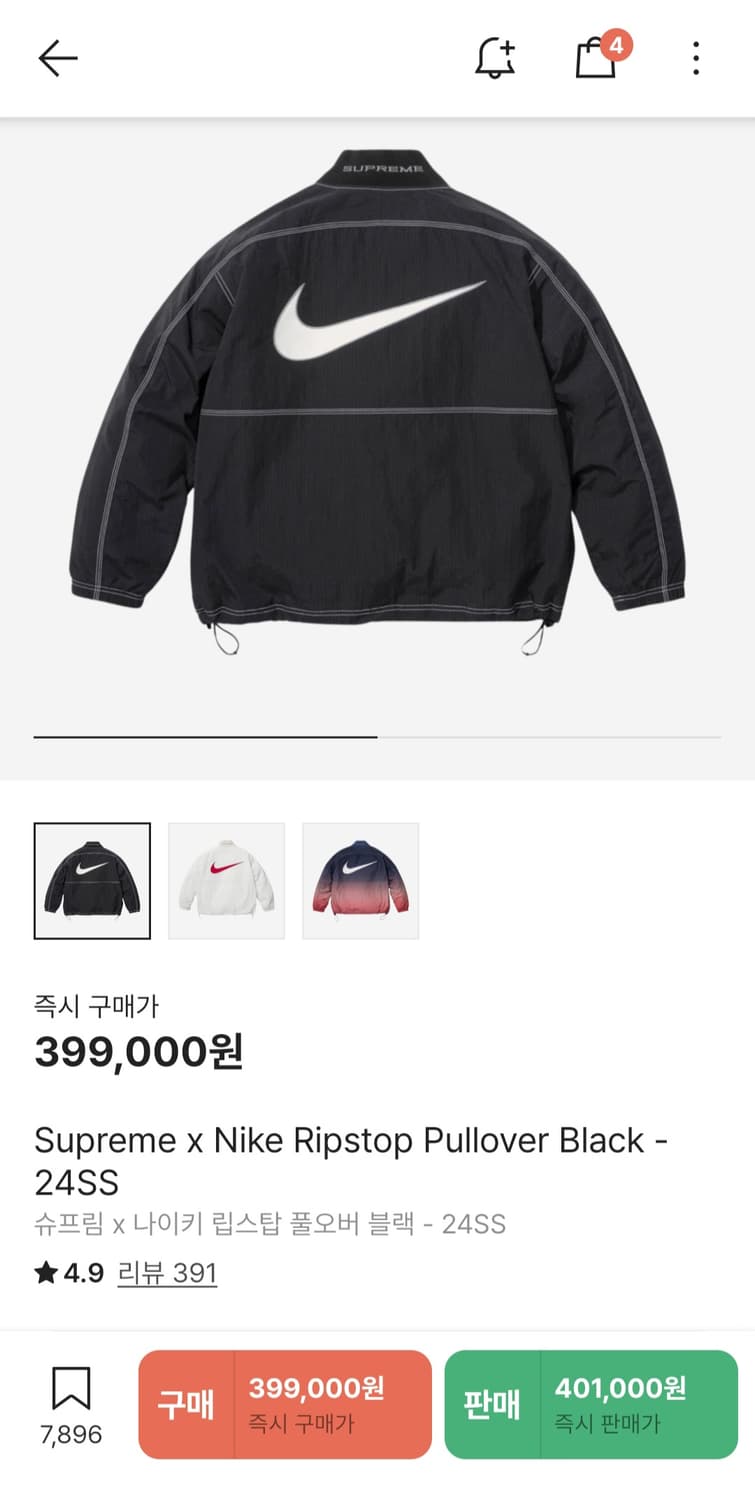Tap the 401,000원 instant sell price

(x=619, y=1391)
